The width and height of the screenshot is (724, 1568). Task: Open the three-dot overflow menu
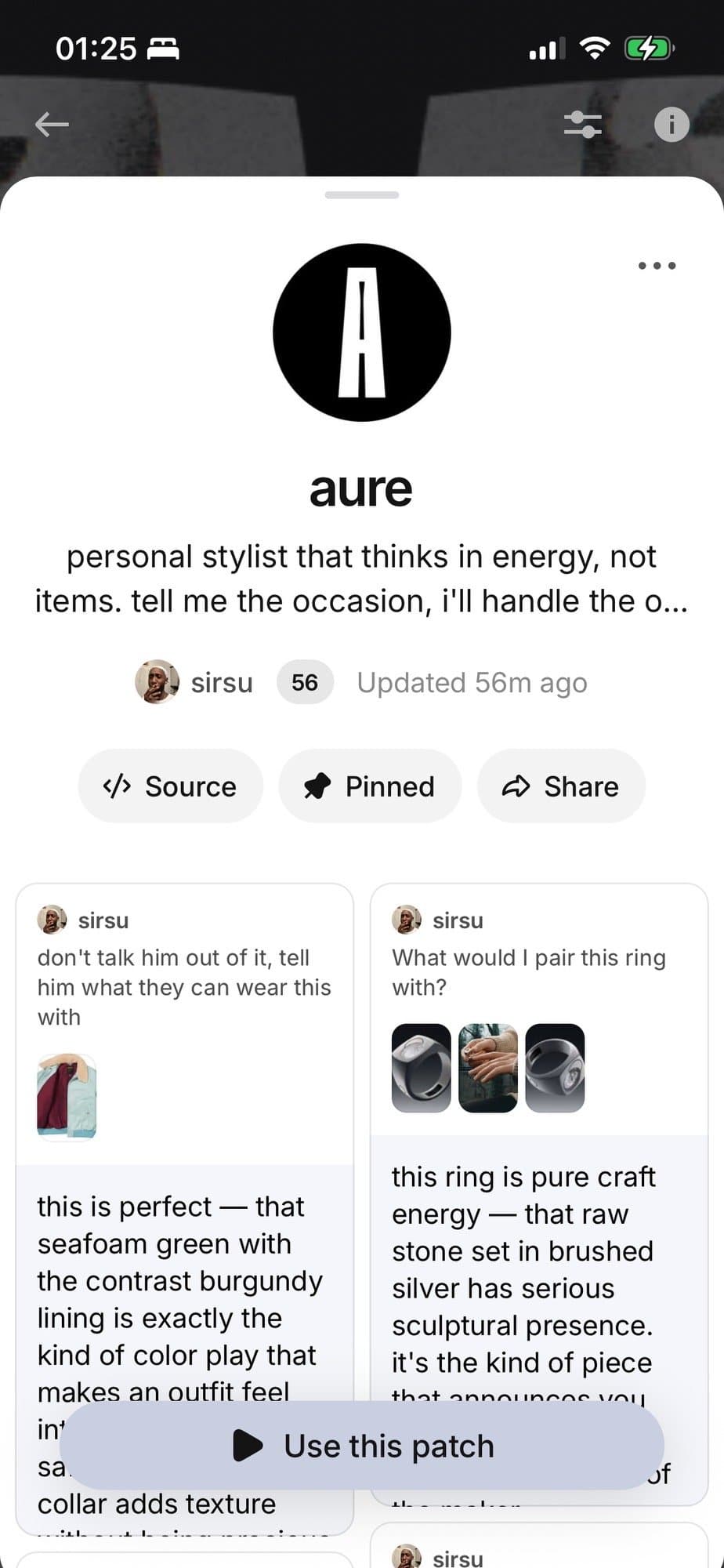(657, 266)
